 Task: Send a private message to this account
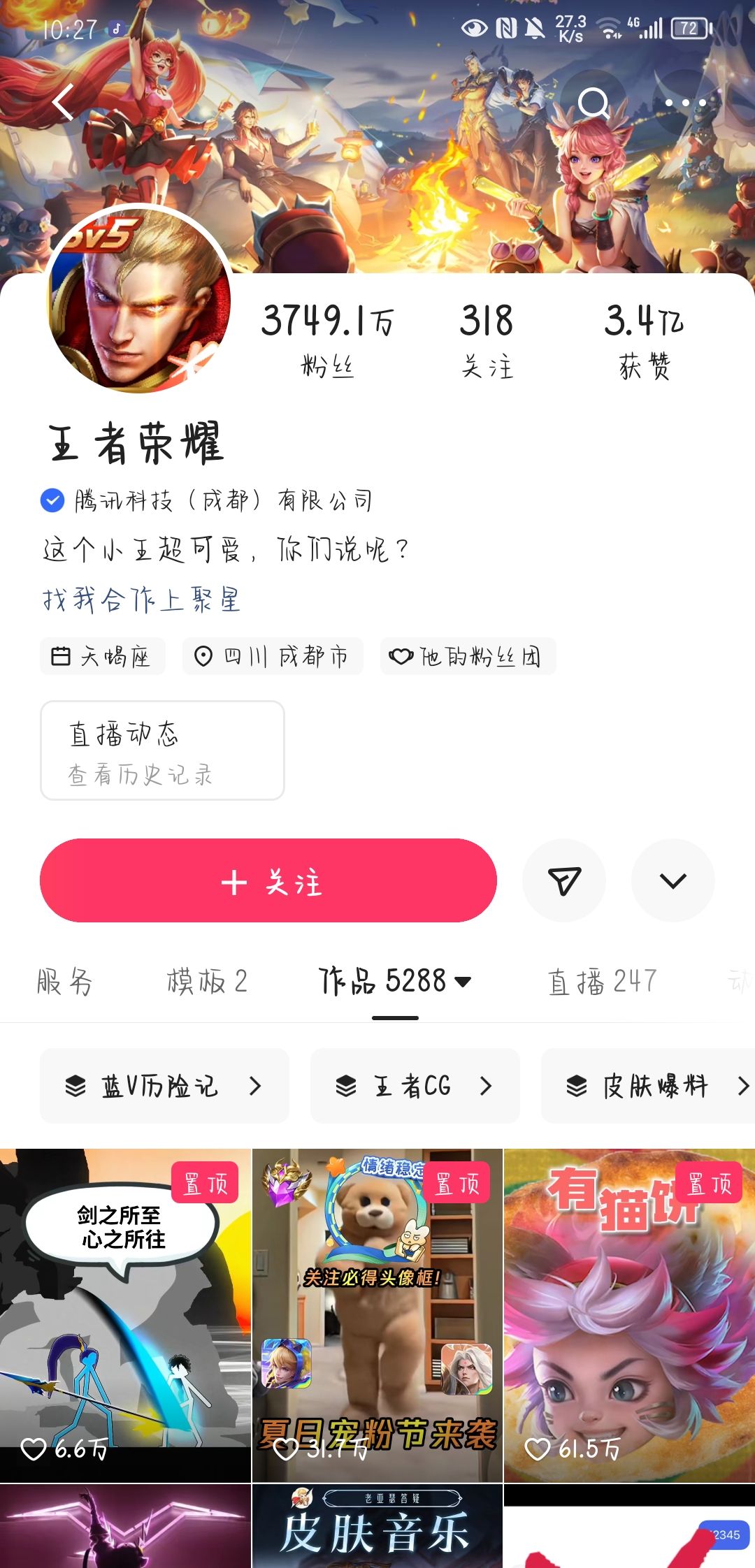point(564,880)
